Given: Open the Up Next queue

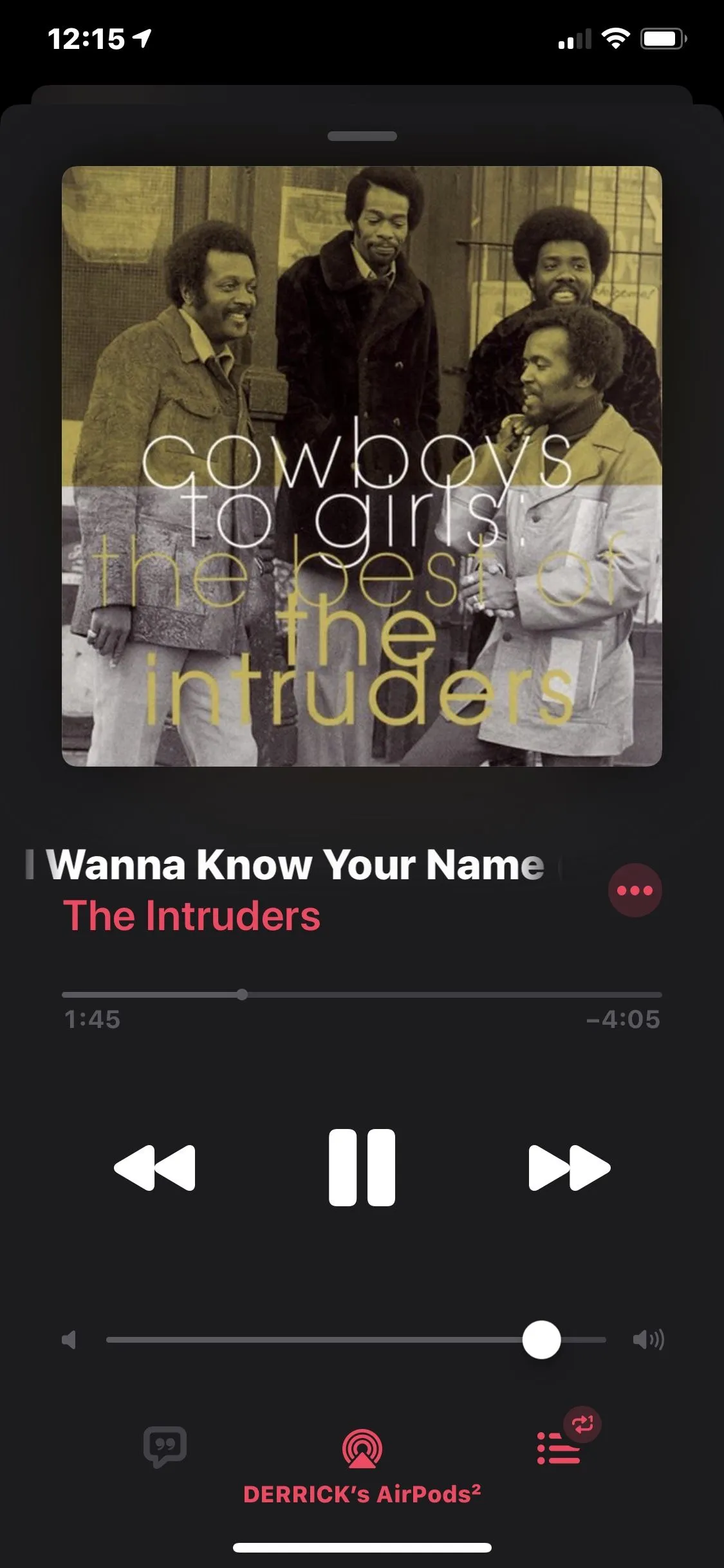Looking at the screenshot, I should pos(559,1448).
